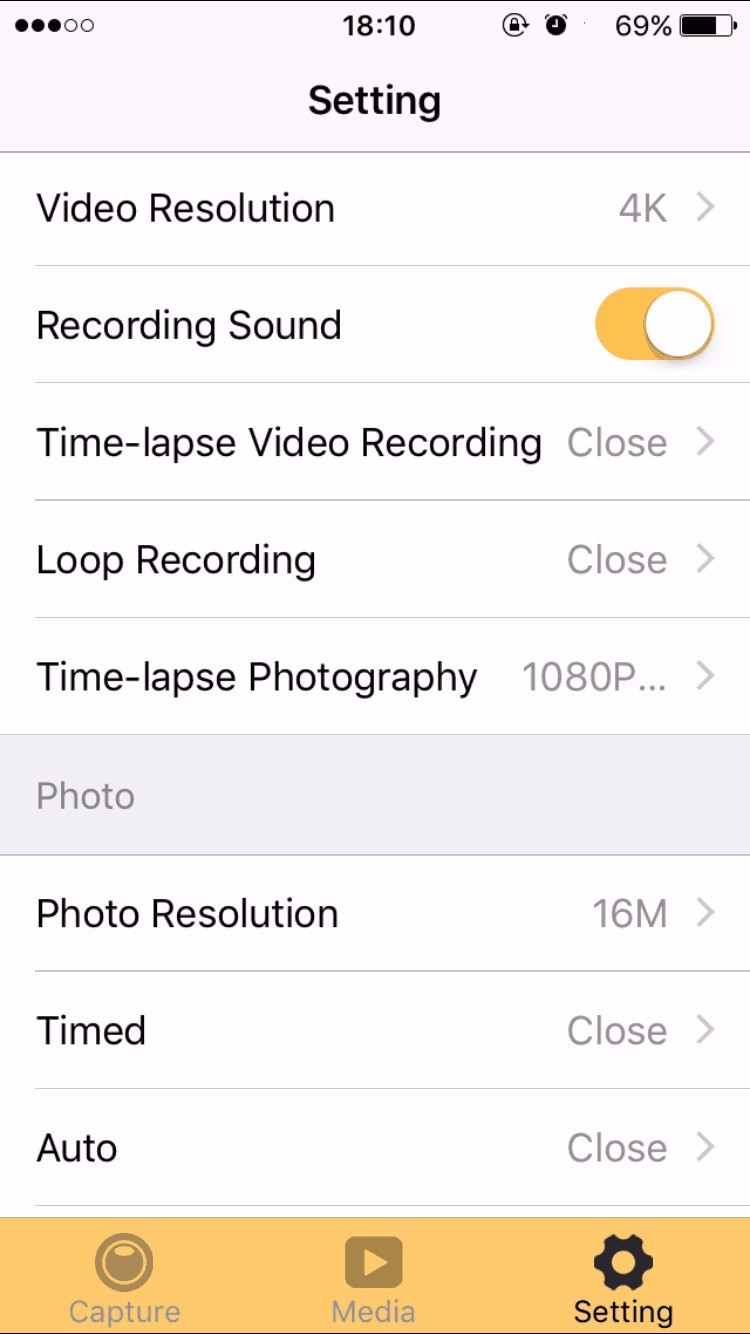Turn off Recording Sound
Screen dimensions: 750x1334
(x=654, y=325)
